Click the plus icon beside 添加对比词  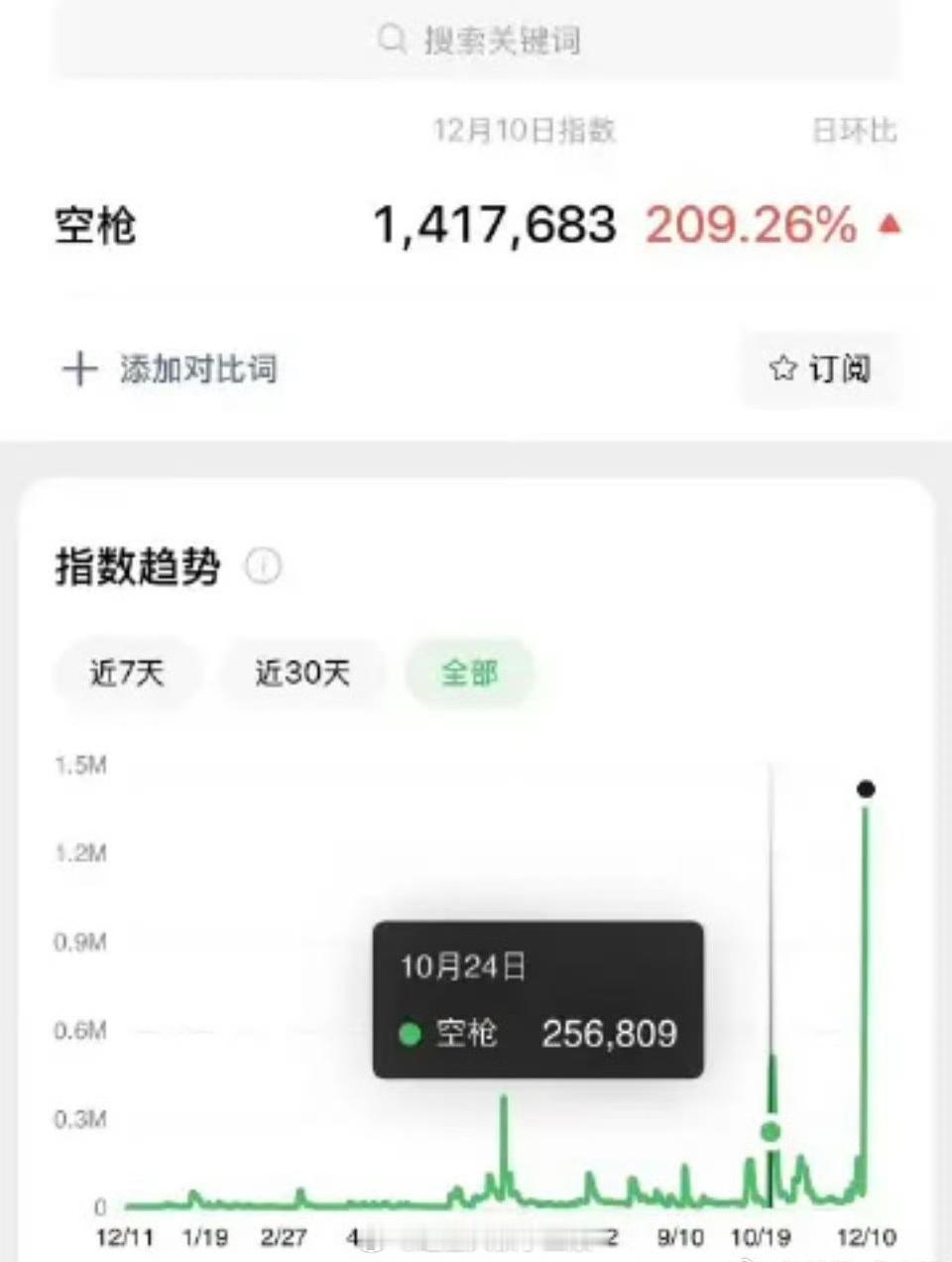coord(78,369)
